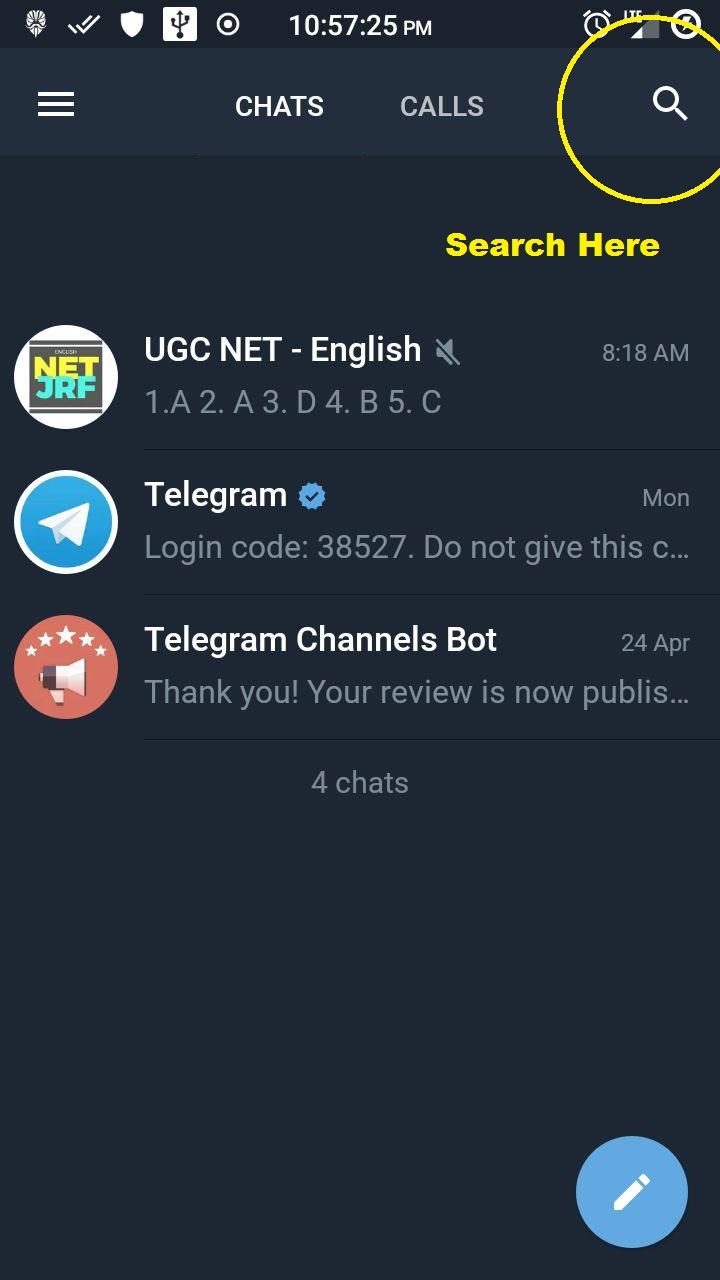Image resolution: width=720 pixels, height=1280 pixels.
Task: Tap the verified badge beside Telegram
Action: click(311, 495)
